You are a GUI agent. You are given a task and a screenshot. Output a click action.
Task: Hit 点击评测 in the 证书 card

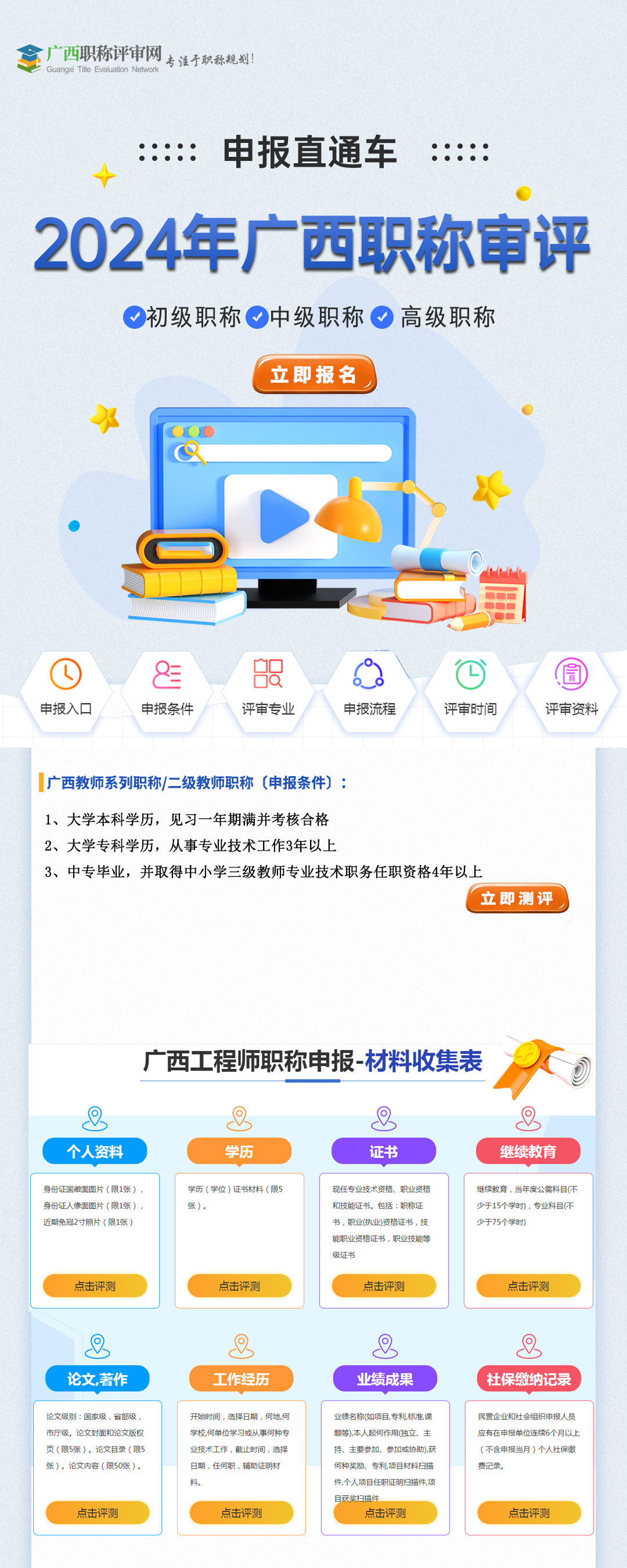click(384, 1286)
